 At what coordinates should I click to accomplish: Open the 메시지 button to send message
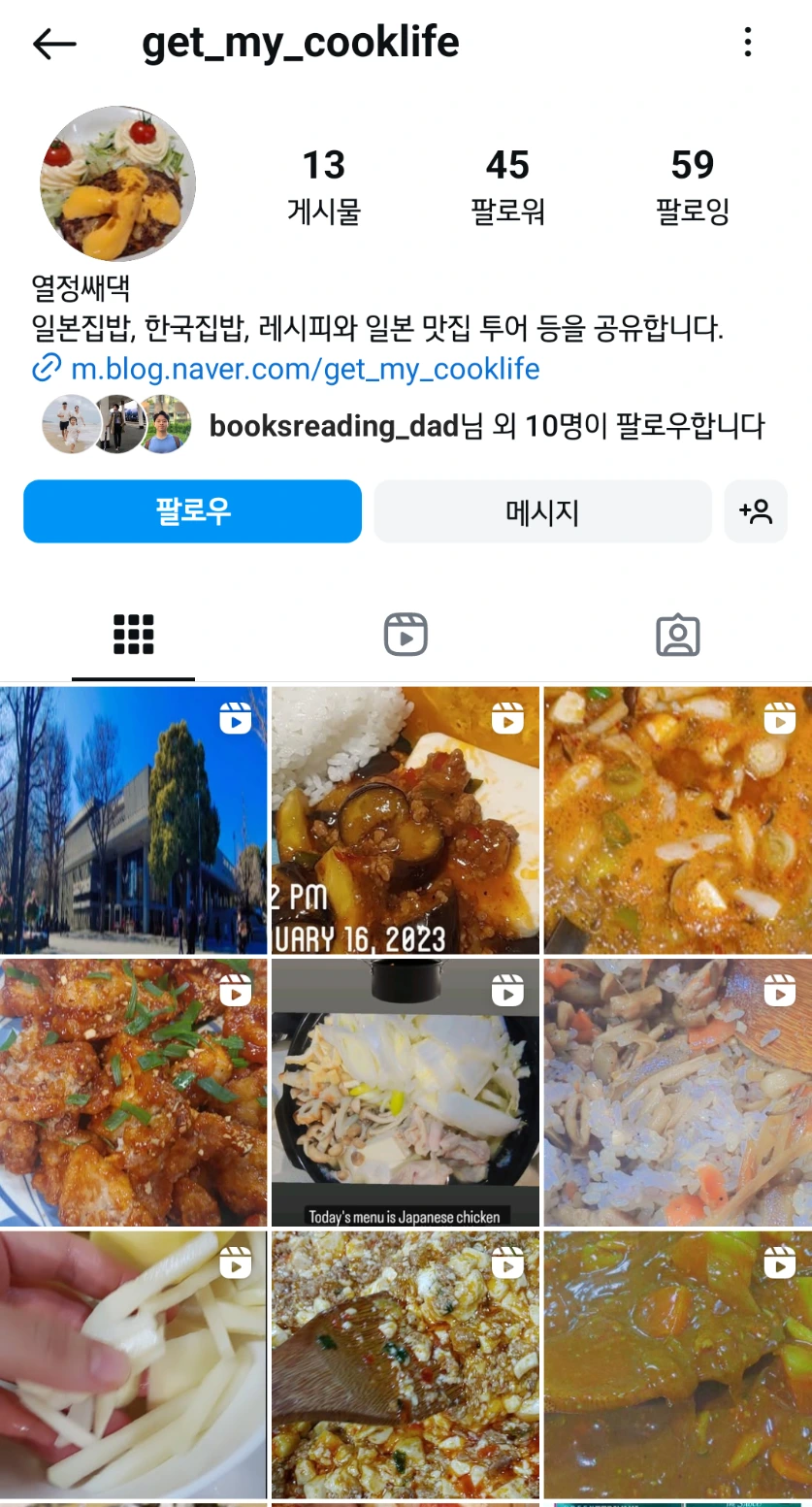[542, 511]
